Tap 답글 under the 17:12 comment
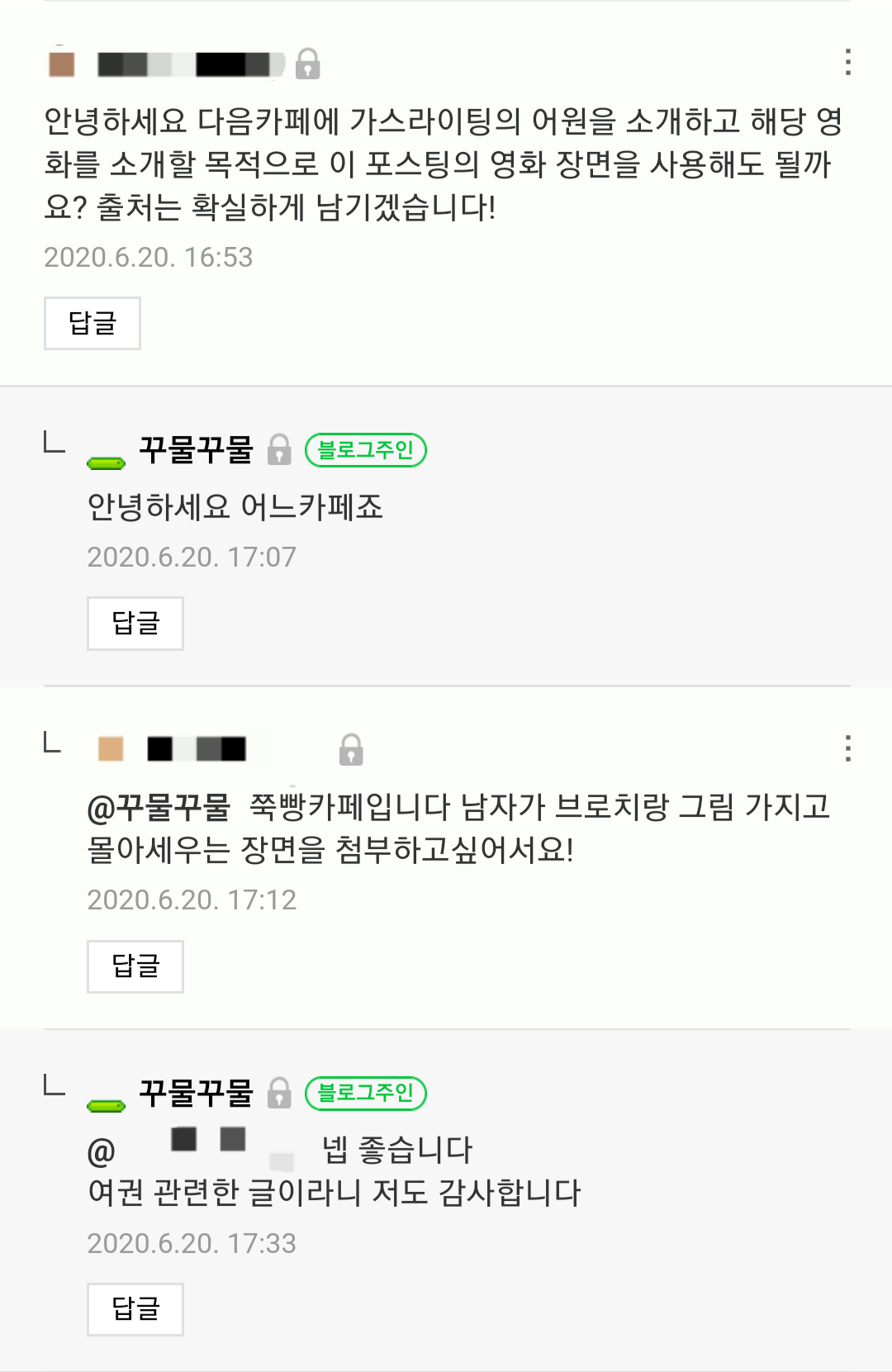The width and height of the screenshot is (892, 1372). [x=135, y=966]
